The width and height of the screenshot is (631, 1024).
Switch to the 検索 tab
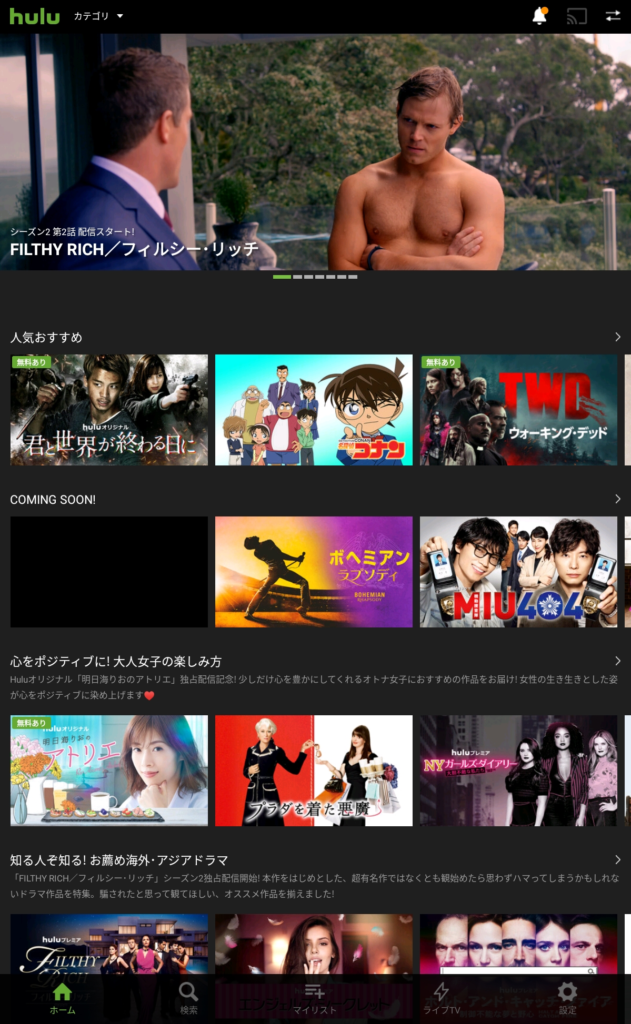tap(188, 997)
